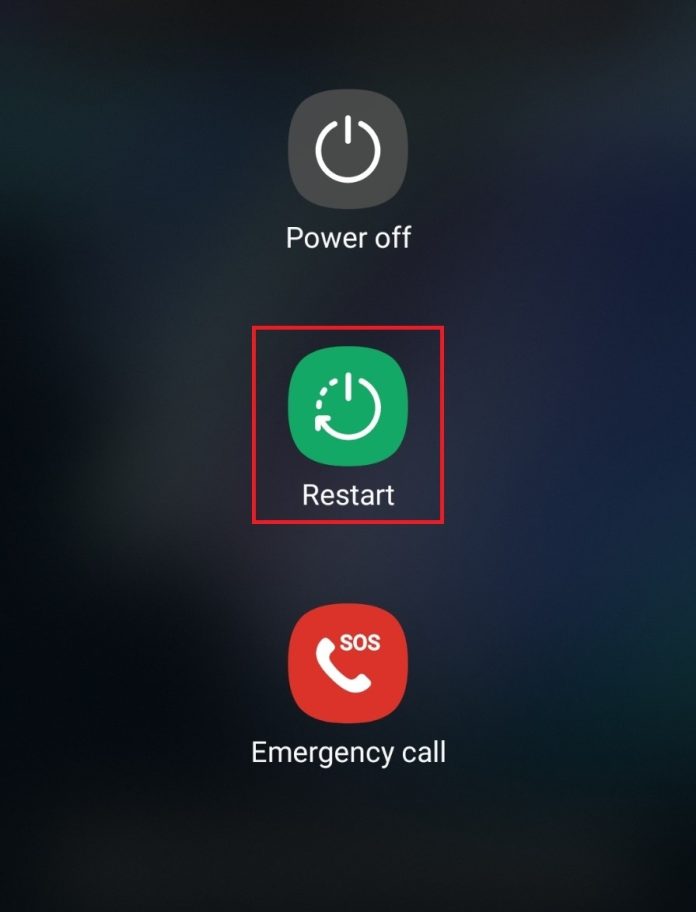Start an SOS Emergency call
696x912 pixels.
[348, 662]
